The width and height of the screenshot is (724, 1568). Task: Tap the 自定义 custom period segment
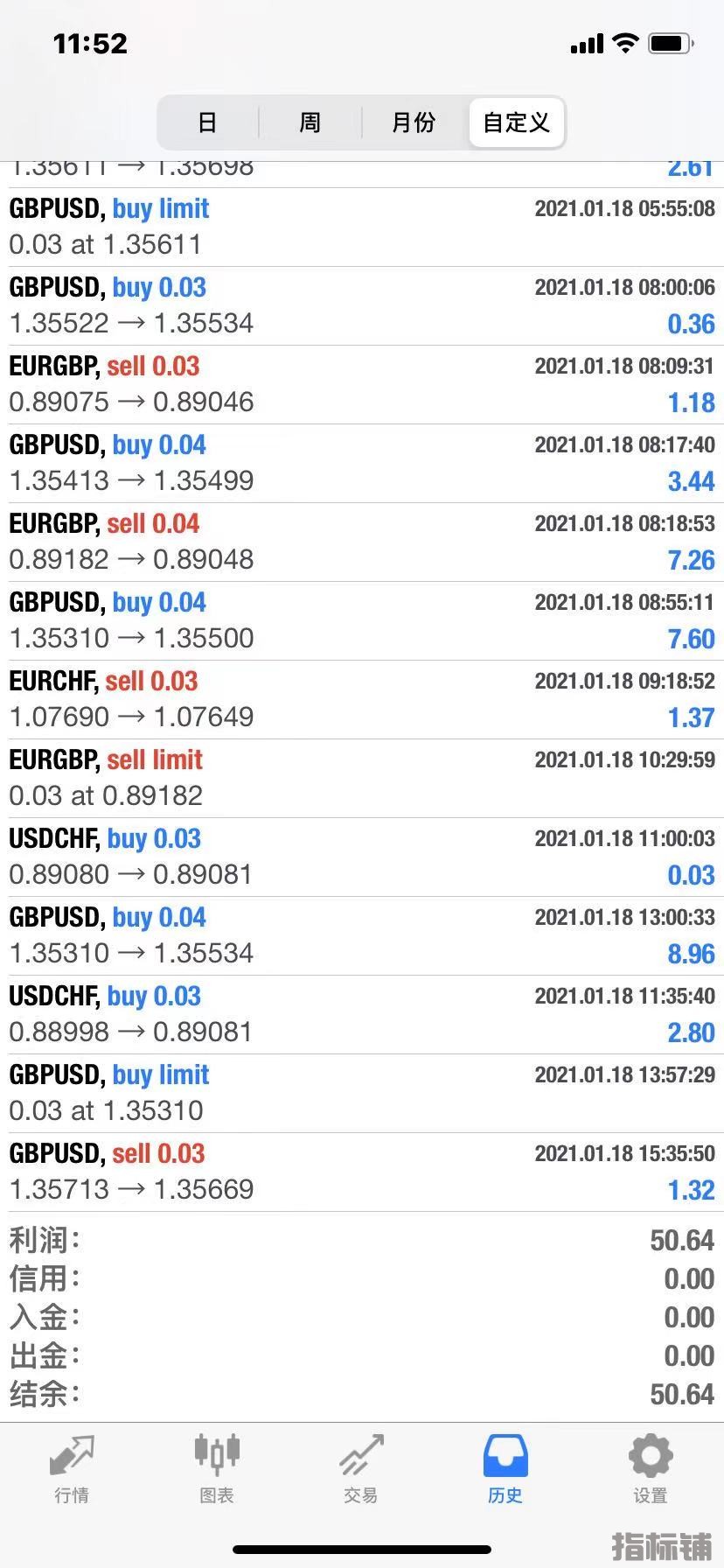[x=517, y=122]
